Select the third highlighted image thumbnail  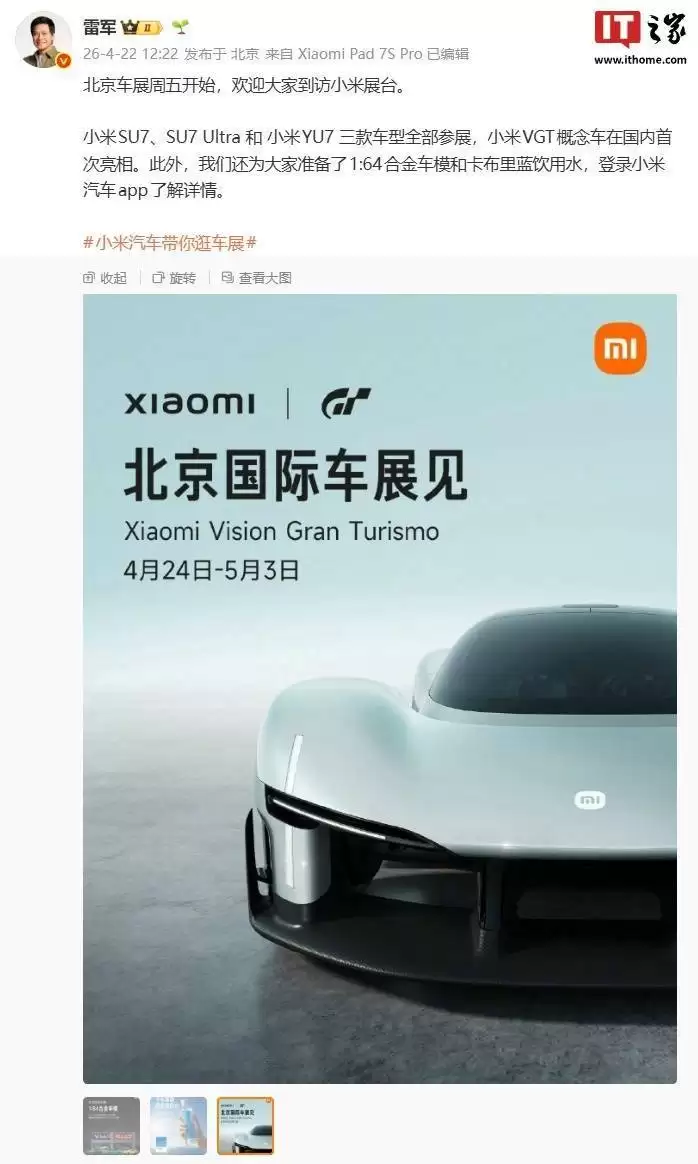tap(245, 1125)
